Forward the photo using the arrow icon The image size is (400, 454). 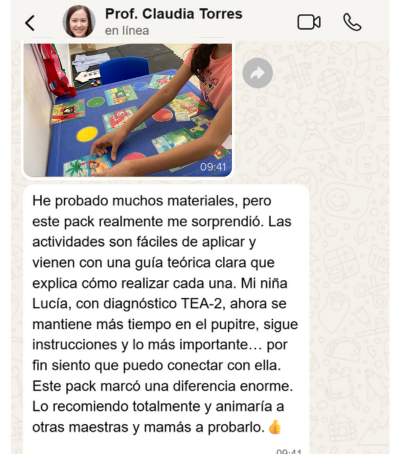tap(258, 73)
